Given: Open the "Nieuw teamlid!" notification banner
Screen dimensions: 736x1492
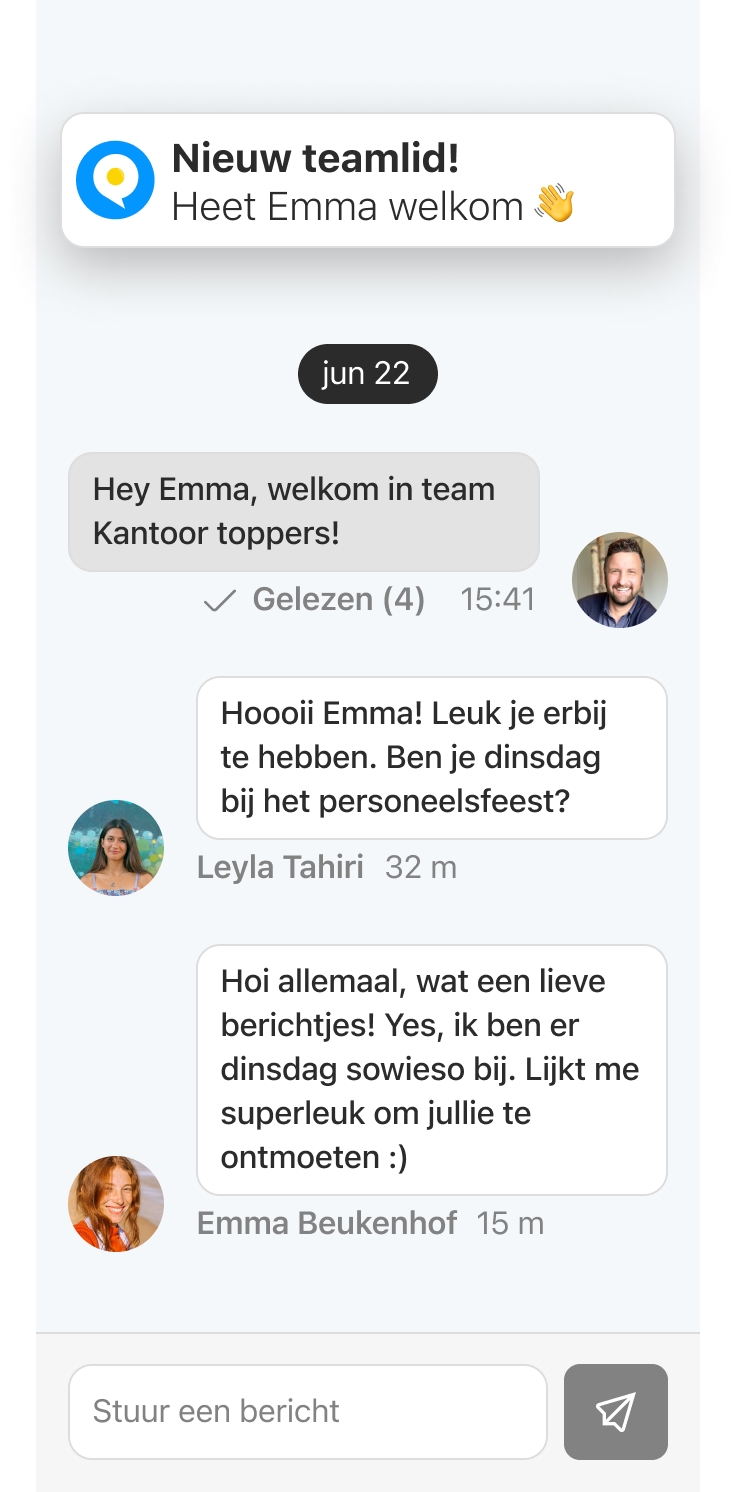Looking at the screenshot, I should [367, 181].
